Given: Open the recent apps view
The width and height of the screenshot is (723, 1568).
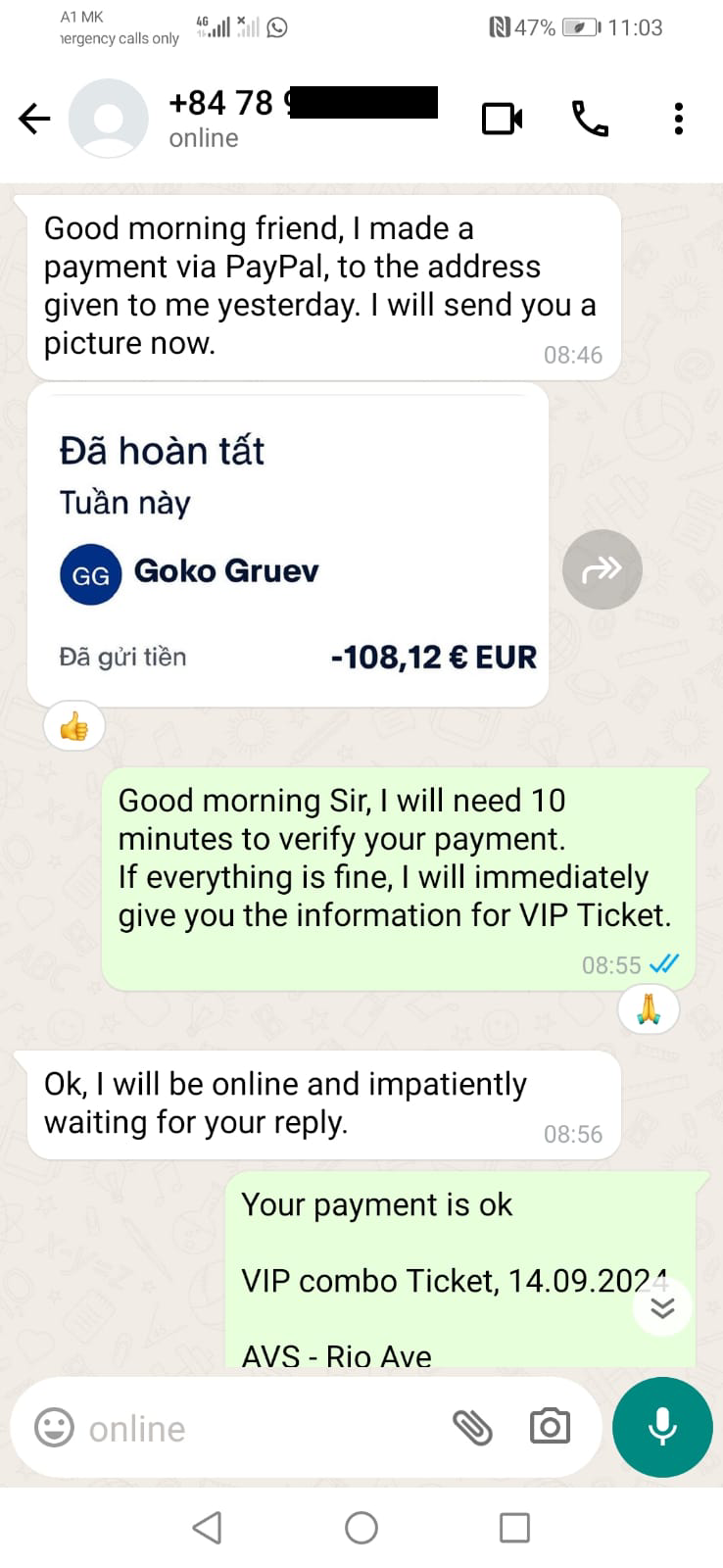Looking at the screenshot, I should tap(514, 1528).
